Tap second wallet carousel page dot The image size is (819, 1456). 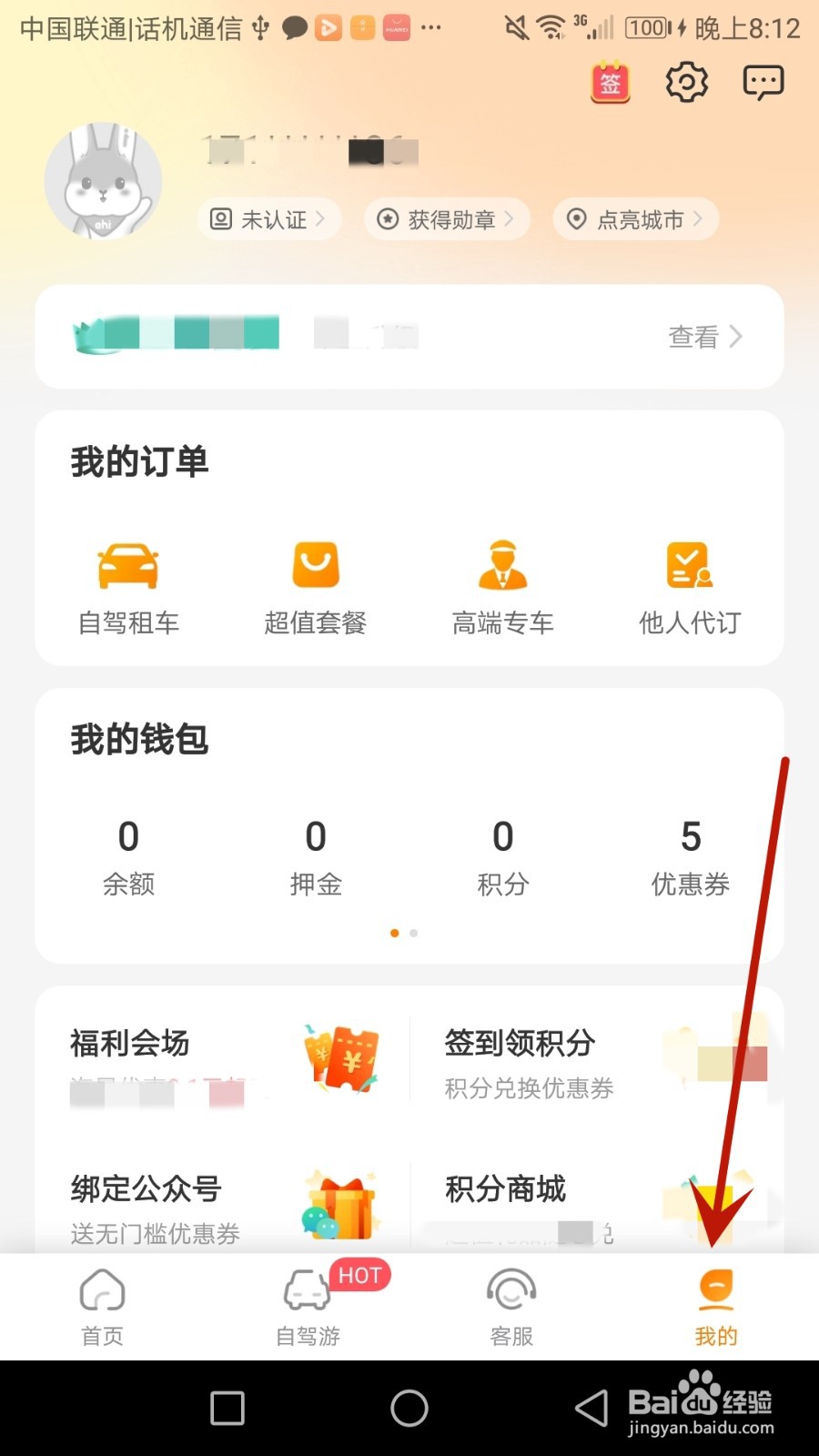(414, 933)
